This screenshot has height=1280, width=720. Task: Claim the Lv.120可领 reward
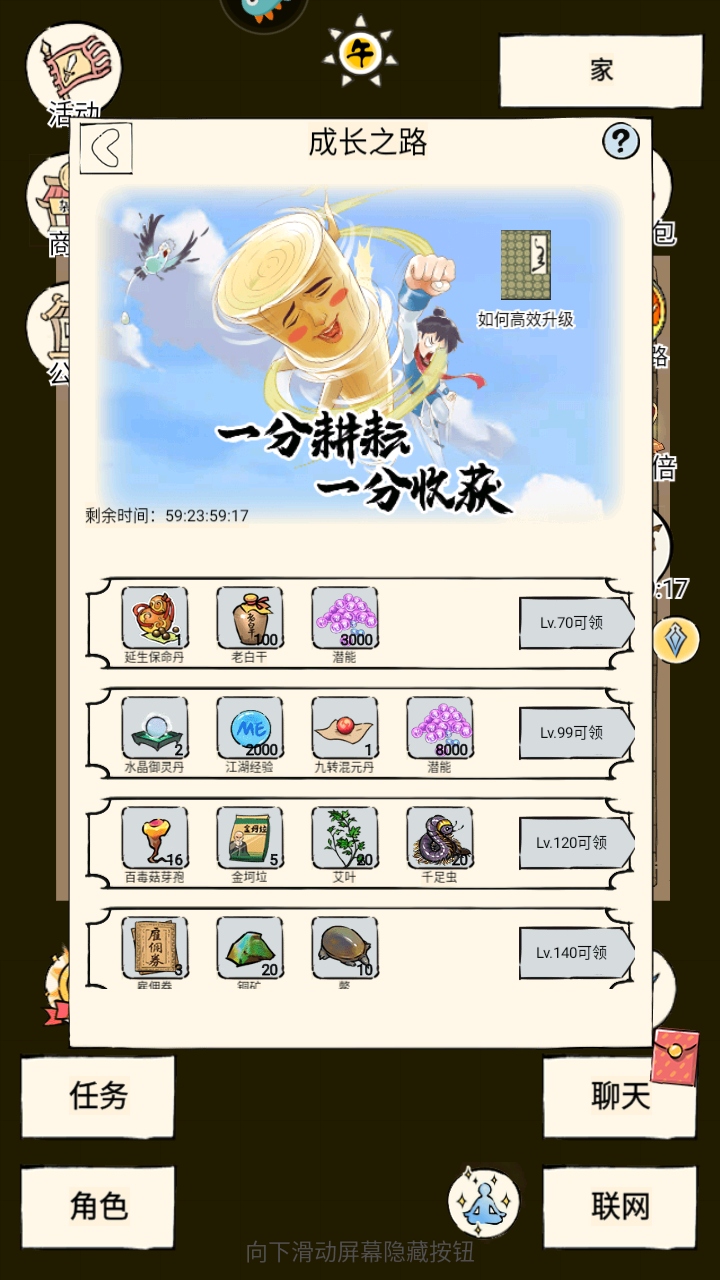575,843
